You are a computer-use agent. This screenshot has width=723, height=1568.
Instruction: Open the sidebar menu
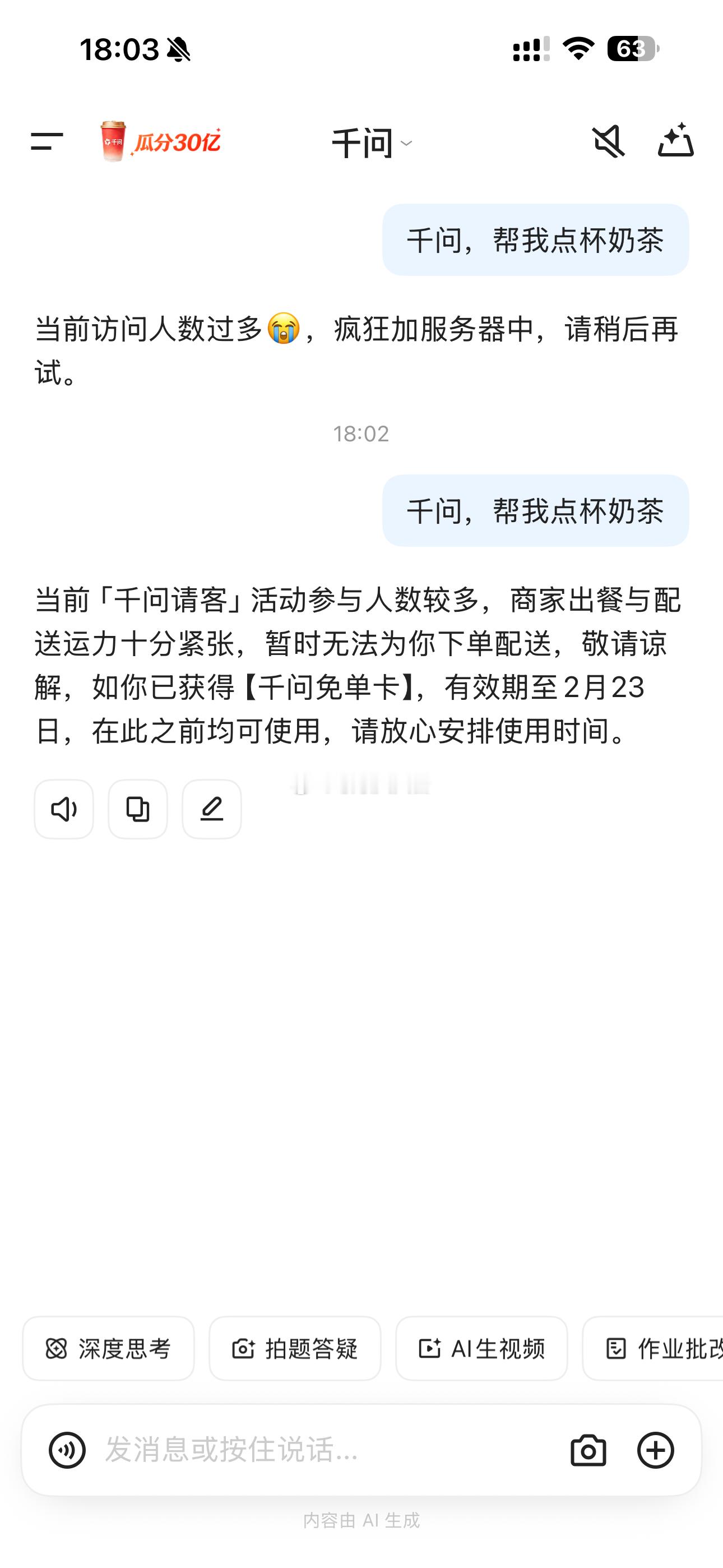[47, 142]
